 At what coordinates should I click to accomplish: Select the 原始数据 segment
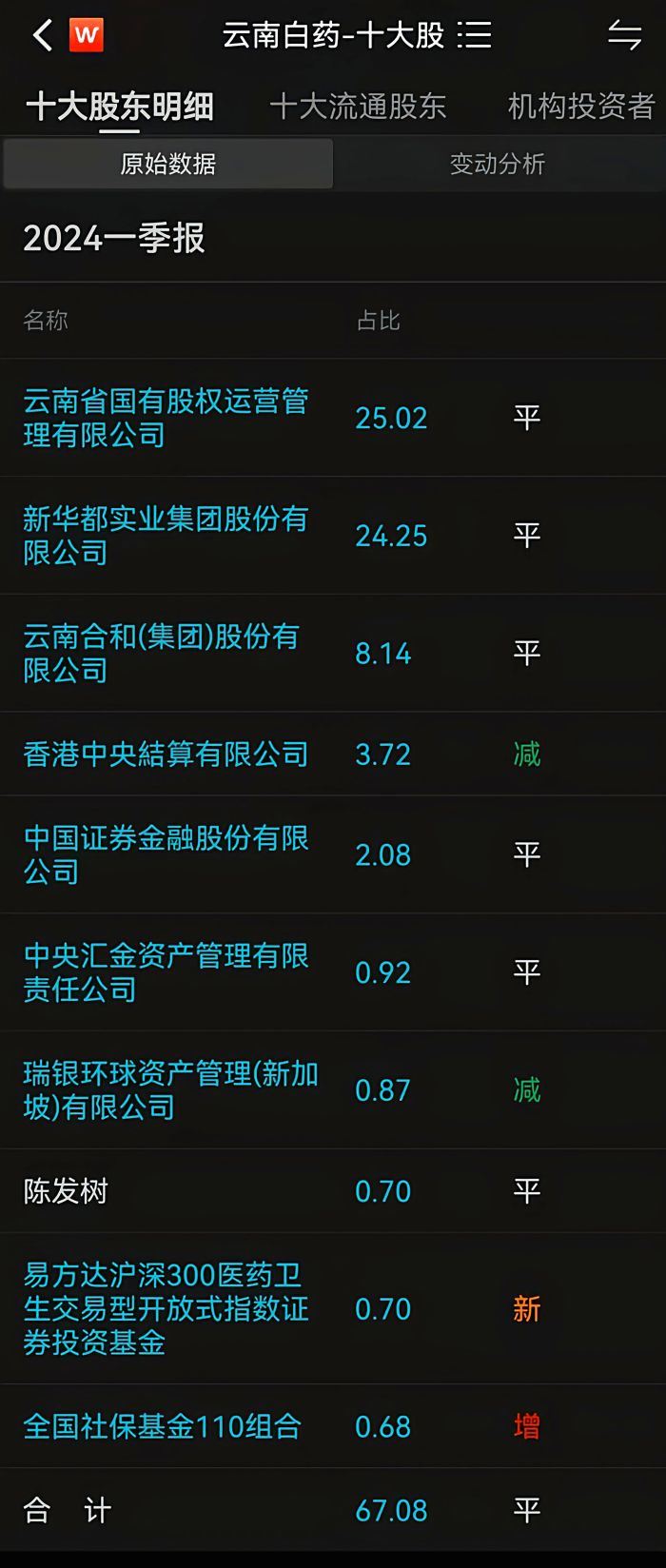pos(167,164)
